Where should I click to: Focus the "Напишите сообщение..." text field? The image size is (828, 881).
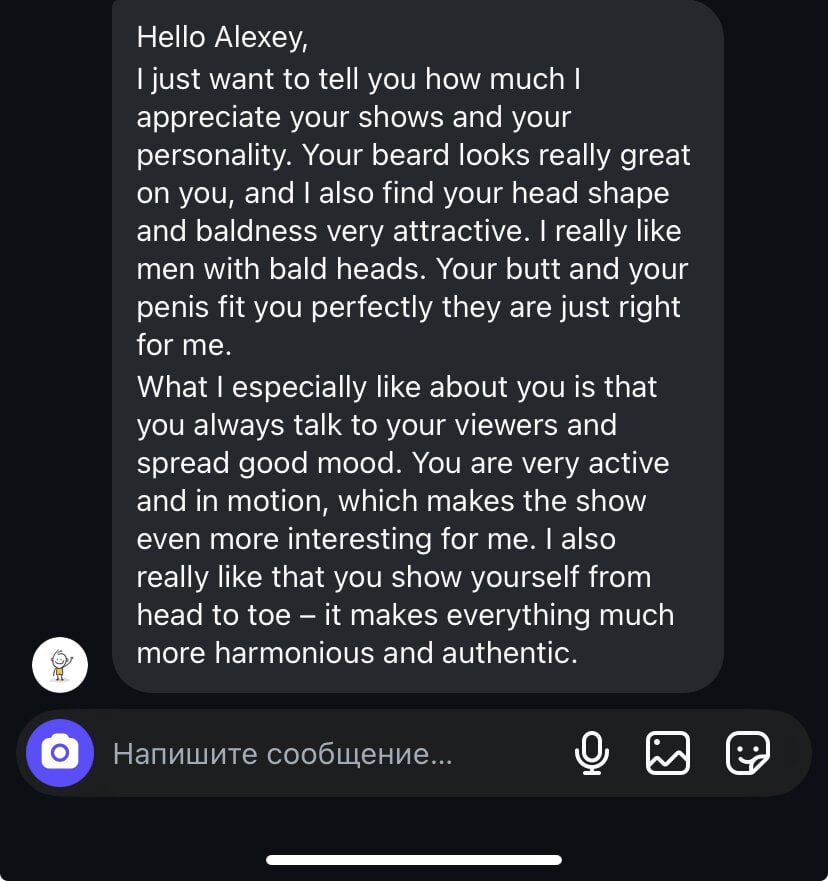[300, 754]
